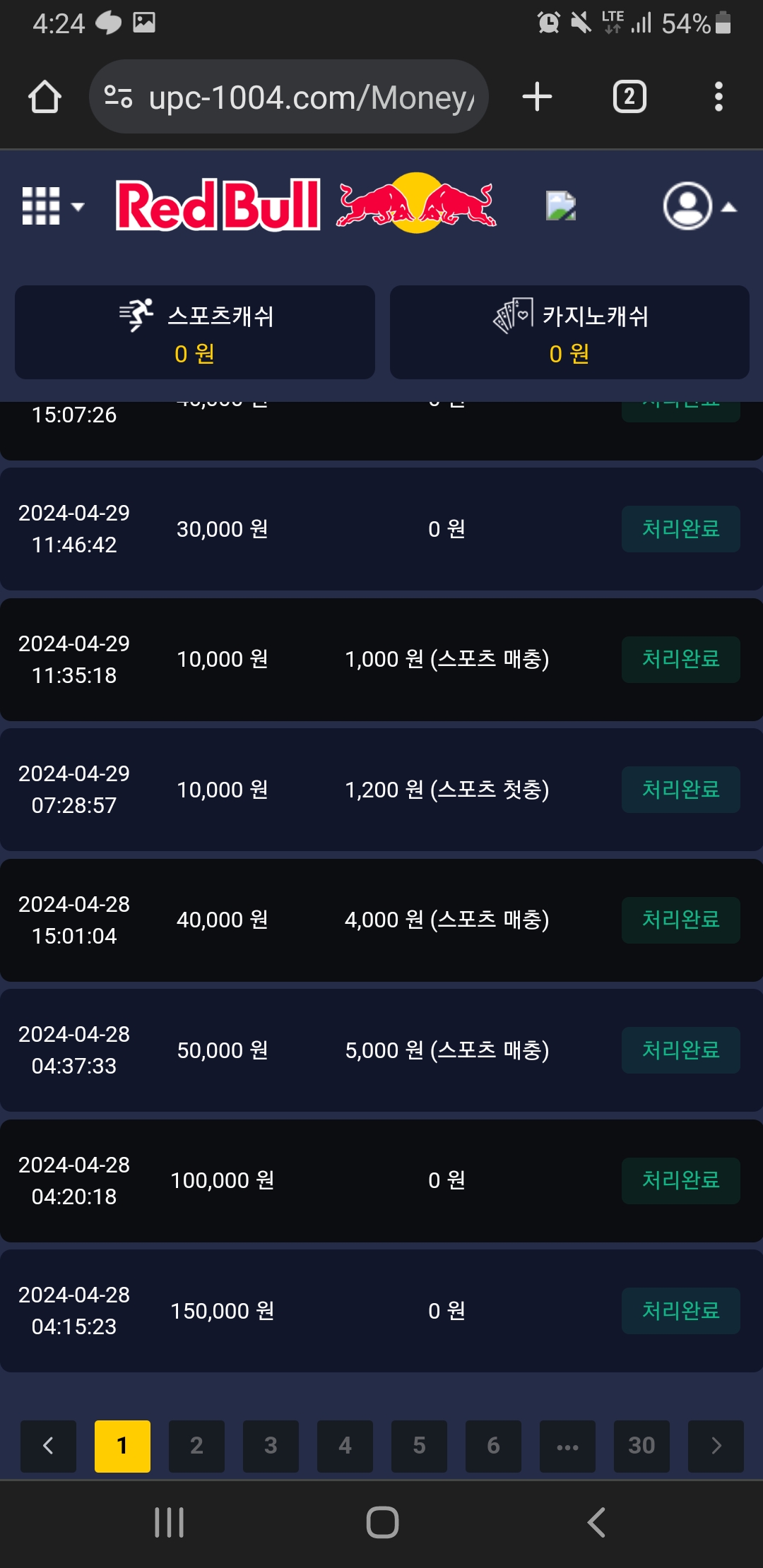
Task: Open the user account dropdown
Action: click(x=699, y=206)
